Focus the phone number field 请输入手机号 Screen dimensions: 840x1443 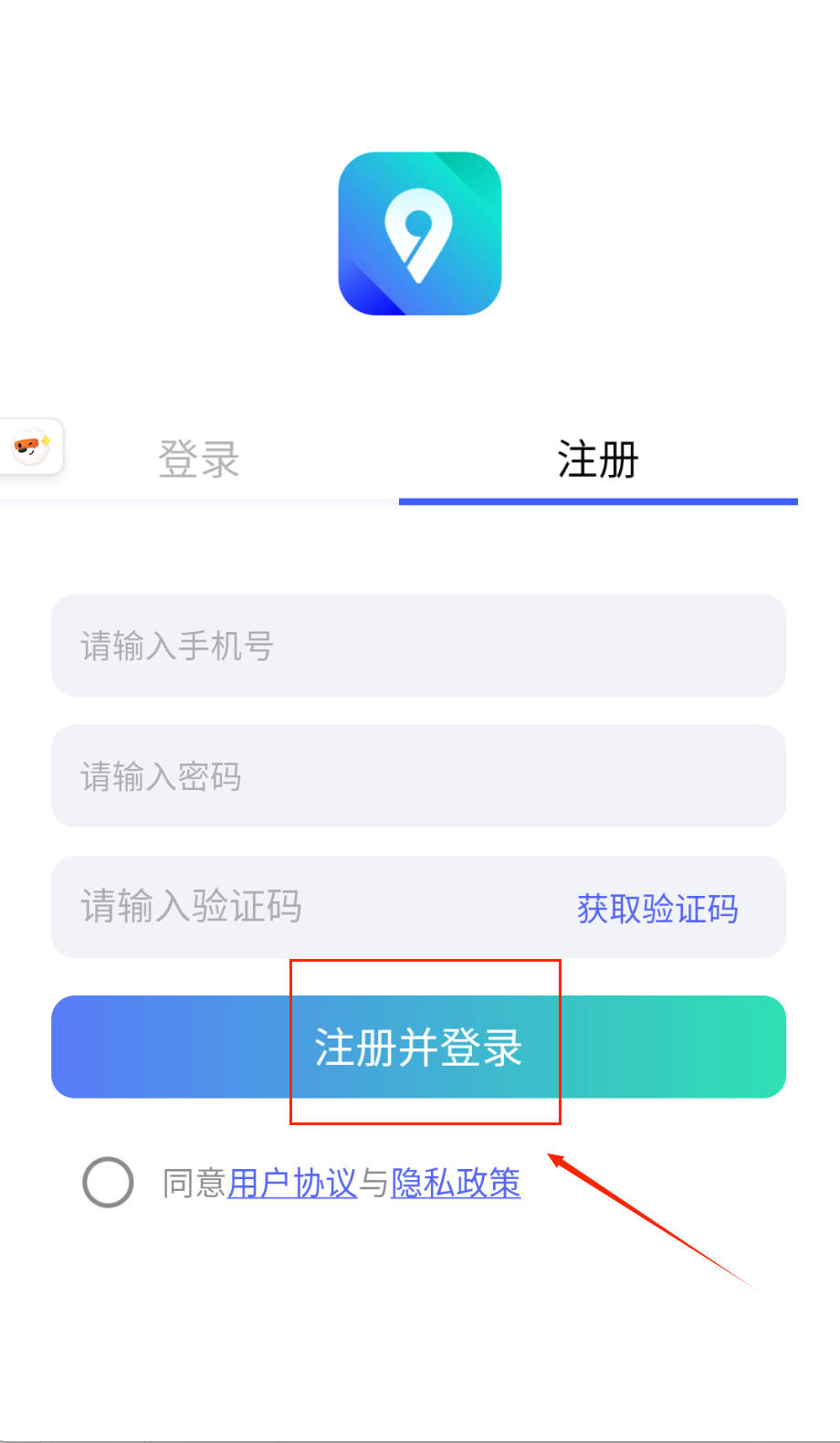point(418,646)
